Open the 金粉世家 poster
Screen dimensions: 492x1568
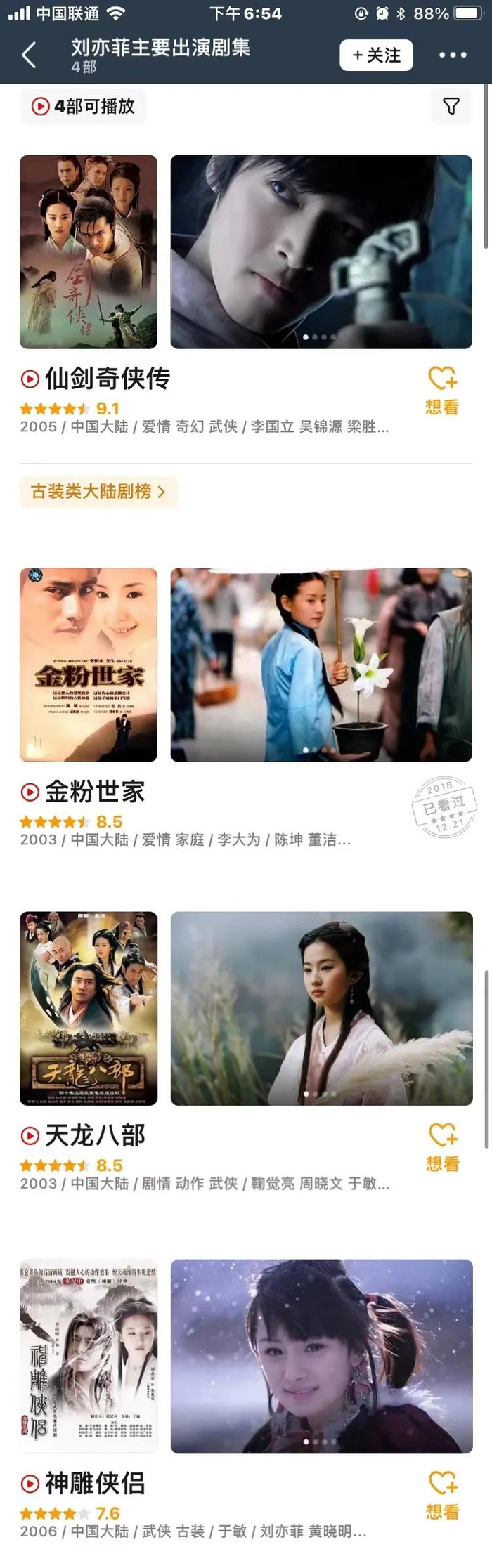[x=89, y=665]
